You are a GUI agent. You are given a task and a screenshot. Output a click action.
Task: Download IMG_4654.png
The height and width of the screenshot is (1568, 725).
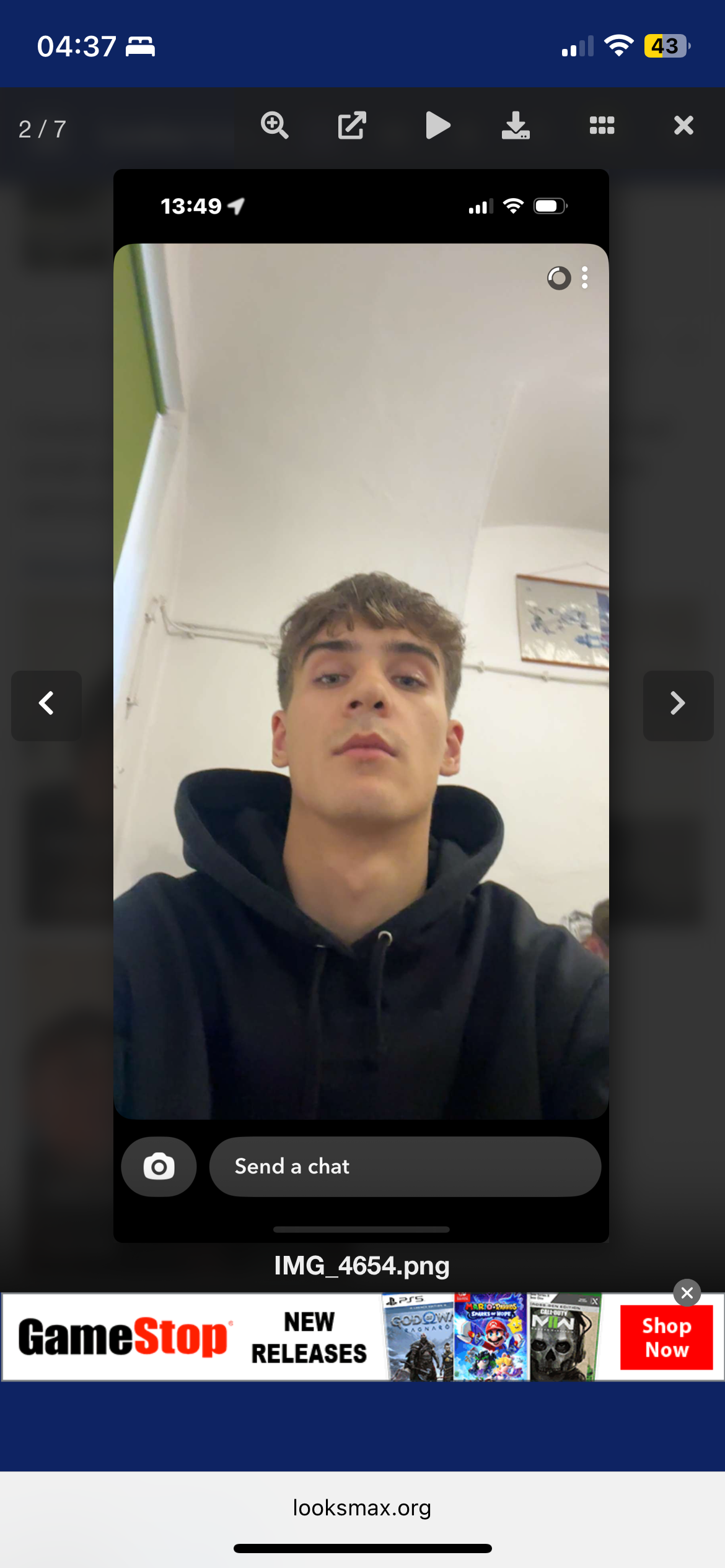[516, 126]
